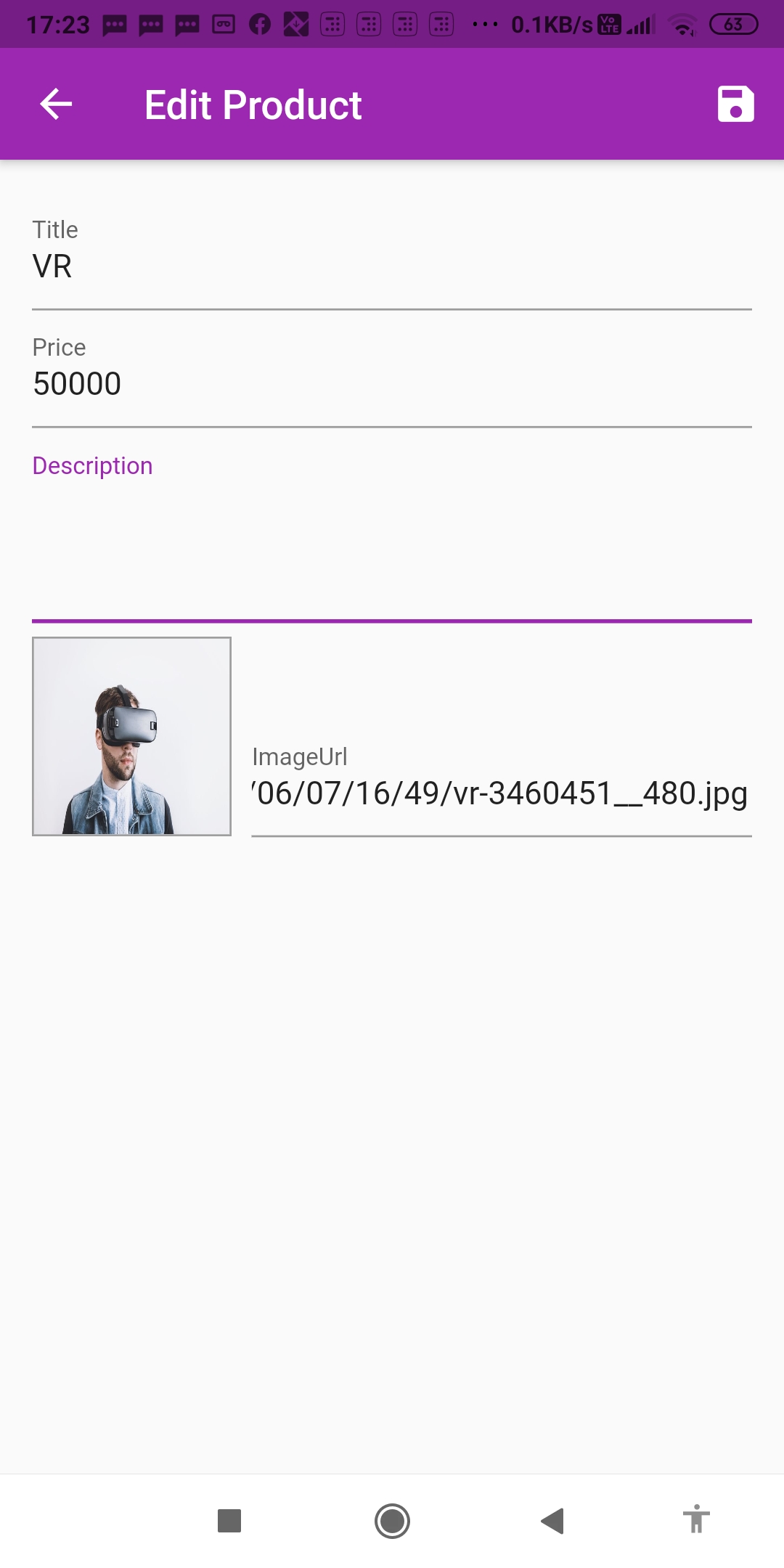The image size is (784, 1568).
Task: Click the ImageUrl text field
Action: pos(501,793)
